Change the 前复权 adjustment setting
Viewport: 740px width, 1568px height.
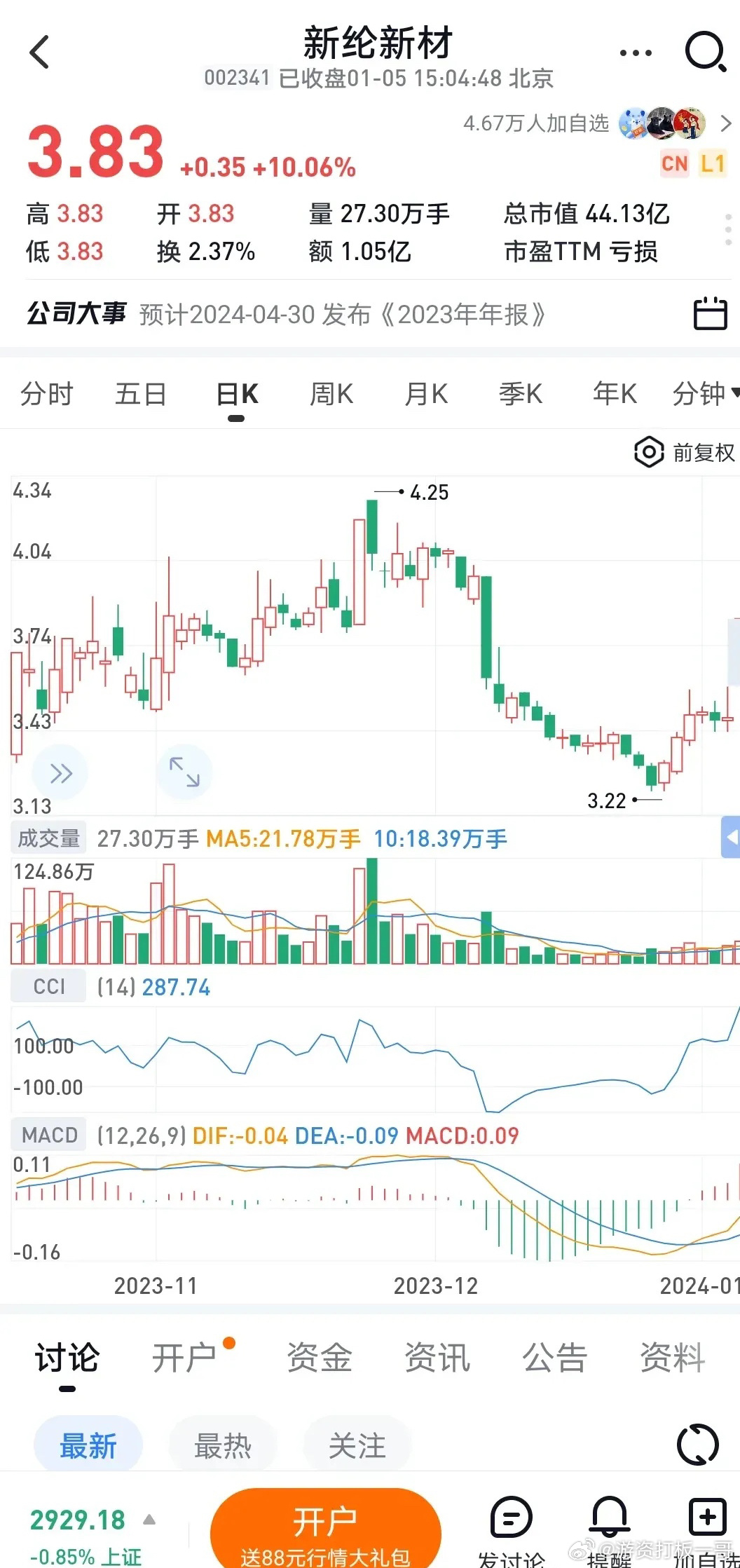[684, 452]
